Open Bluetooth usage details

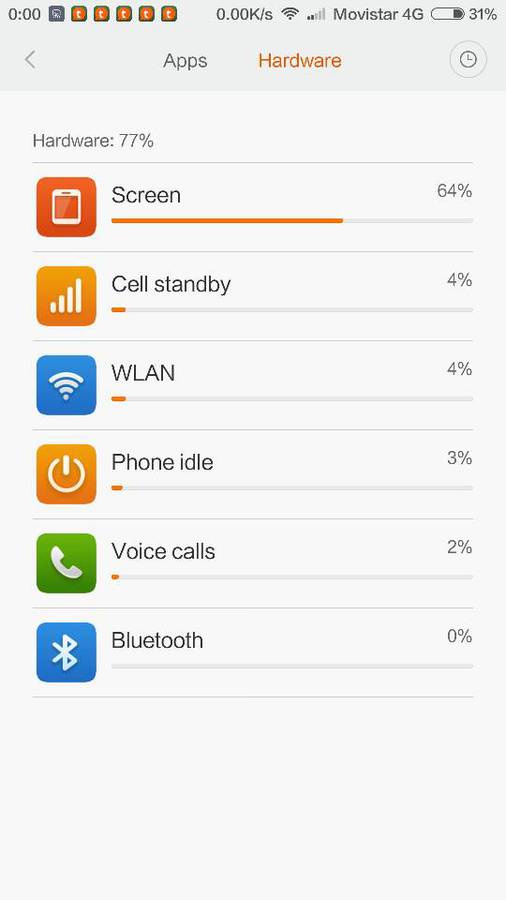point(253,653)
